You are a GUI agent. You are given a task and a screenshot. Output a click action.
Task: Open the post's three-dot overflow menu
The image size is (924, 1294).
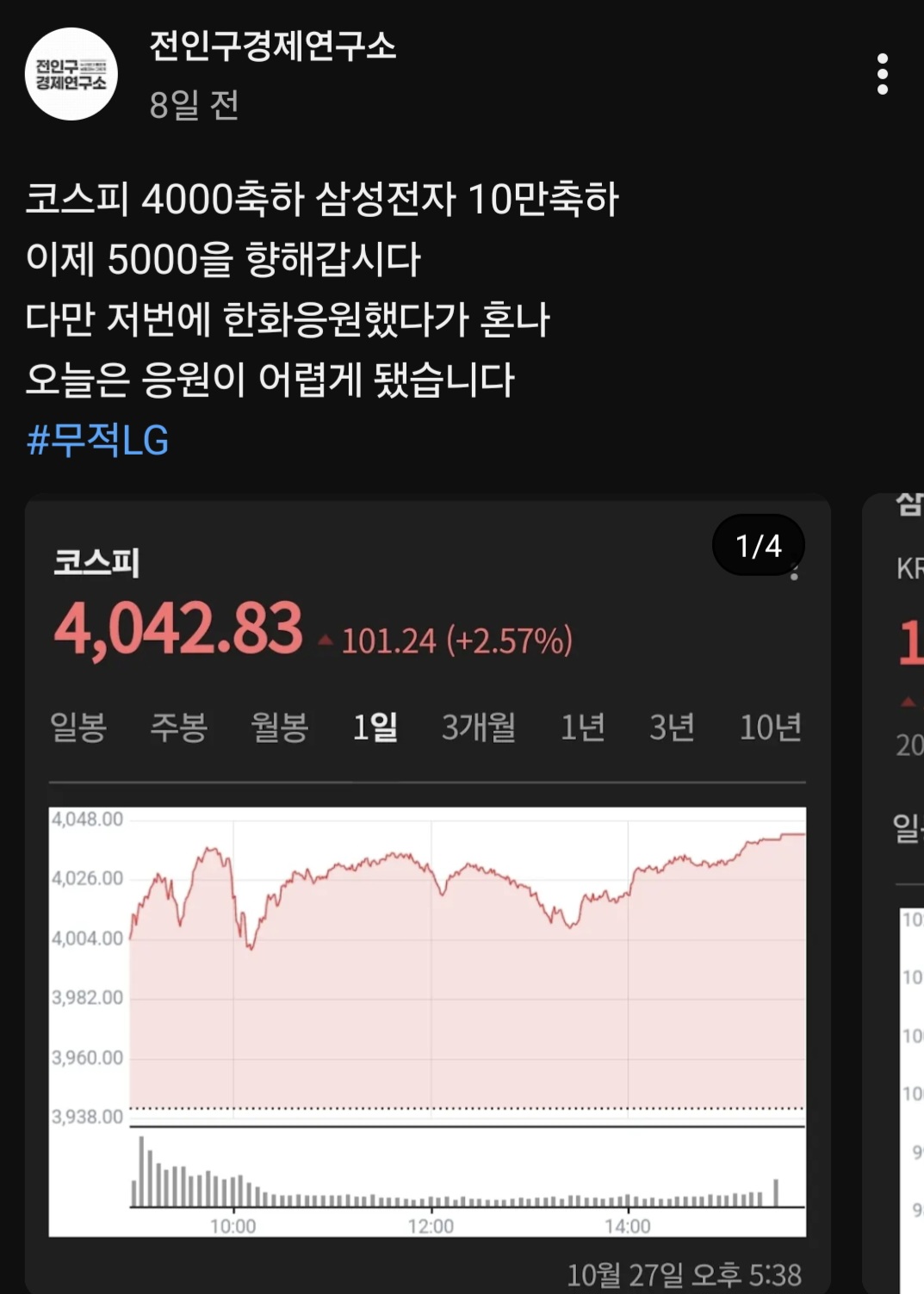coord(882,74)
